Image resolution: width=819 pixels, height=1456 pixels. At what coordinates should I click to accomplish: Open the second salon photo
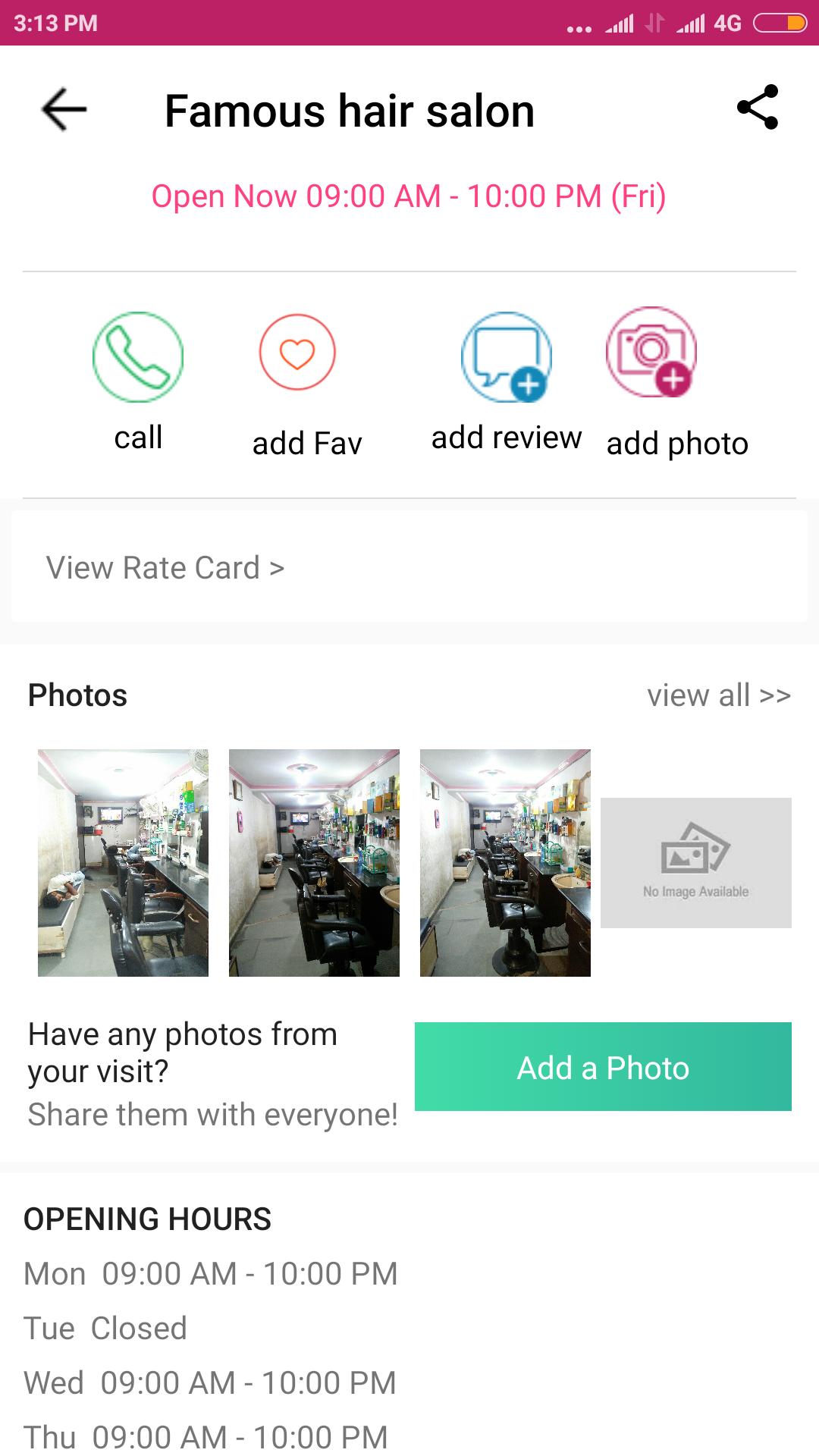click(x=314, y=862)
